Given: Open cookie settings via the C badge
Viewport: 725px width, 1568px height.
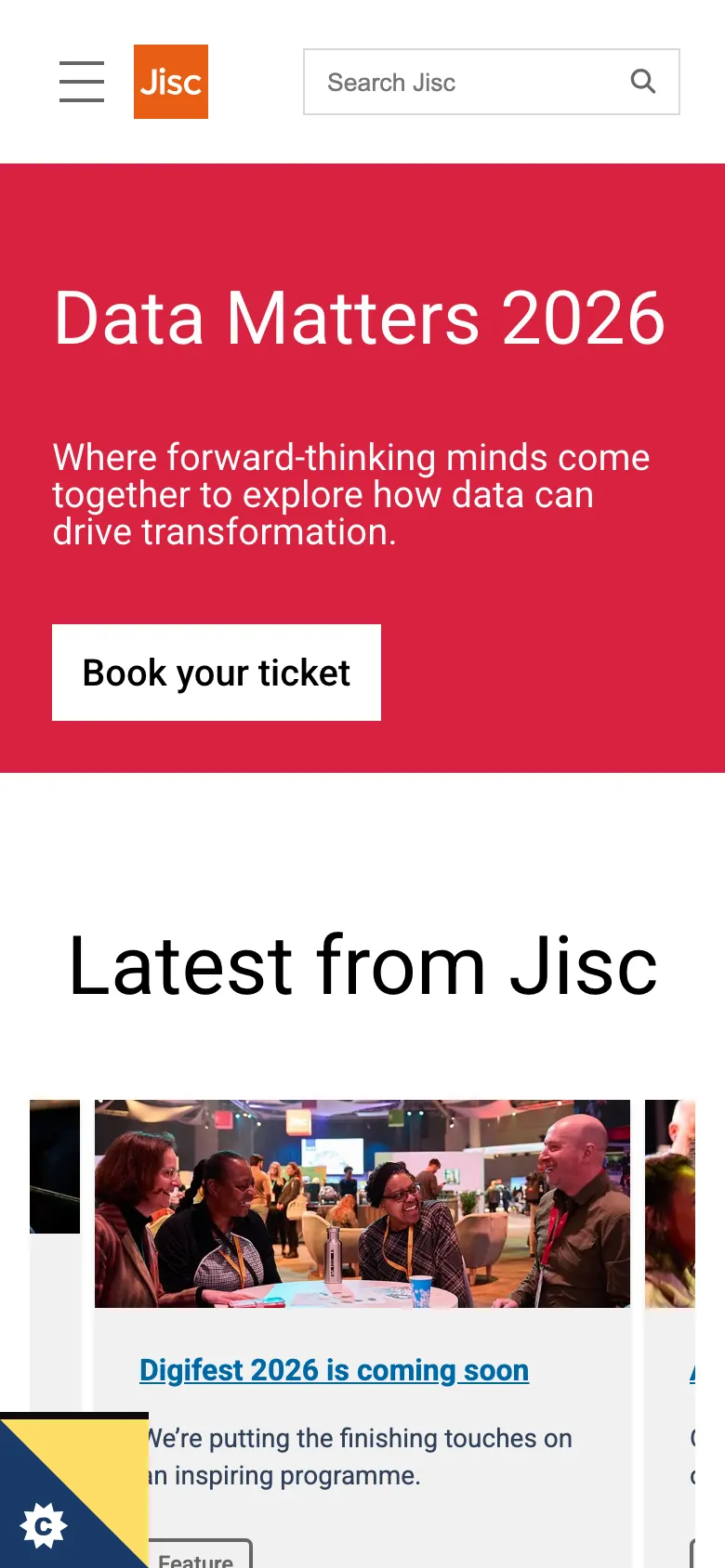Looking at the screenshot, I should [44, 1524].
